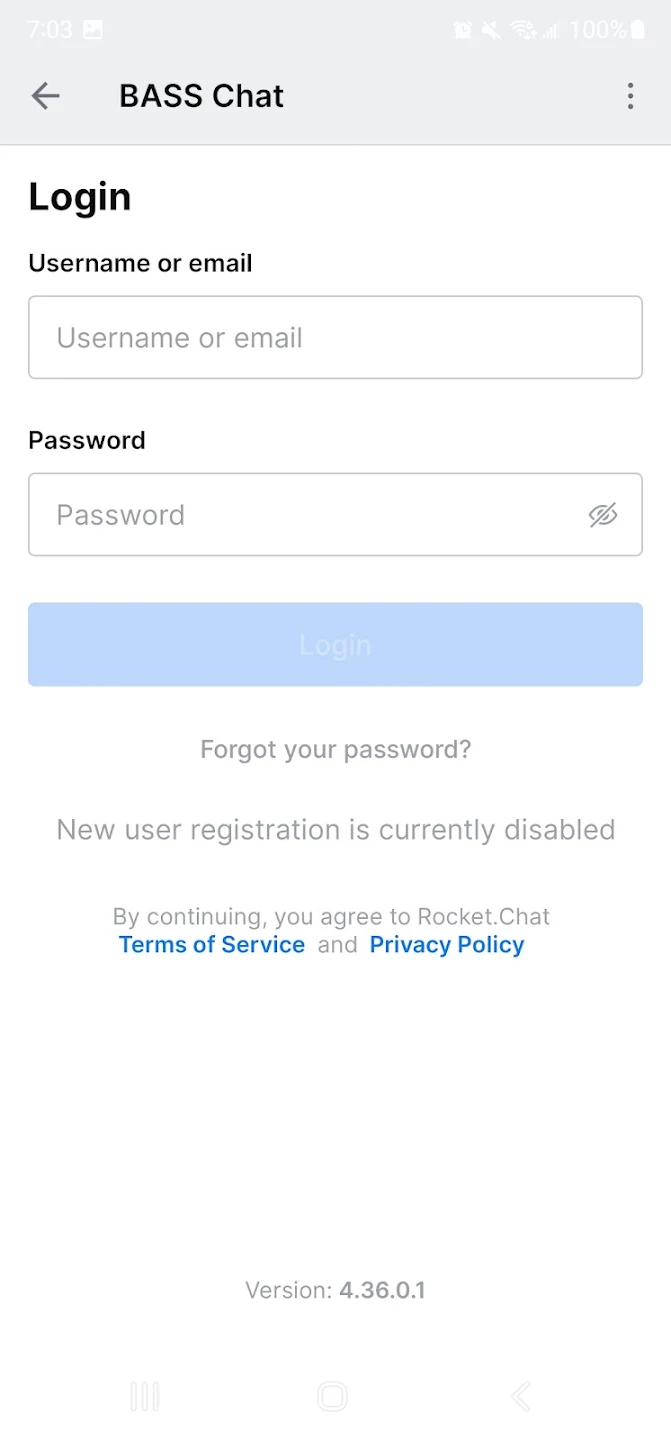
Task: Go to the home screen
Action: pos(332,1397)
